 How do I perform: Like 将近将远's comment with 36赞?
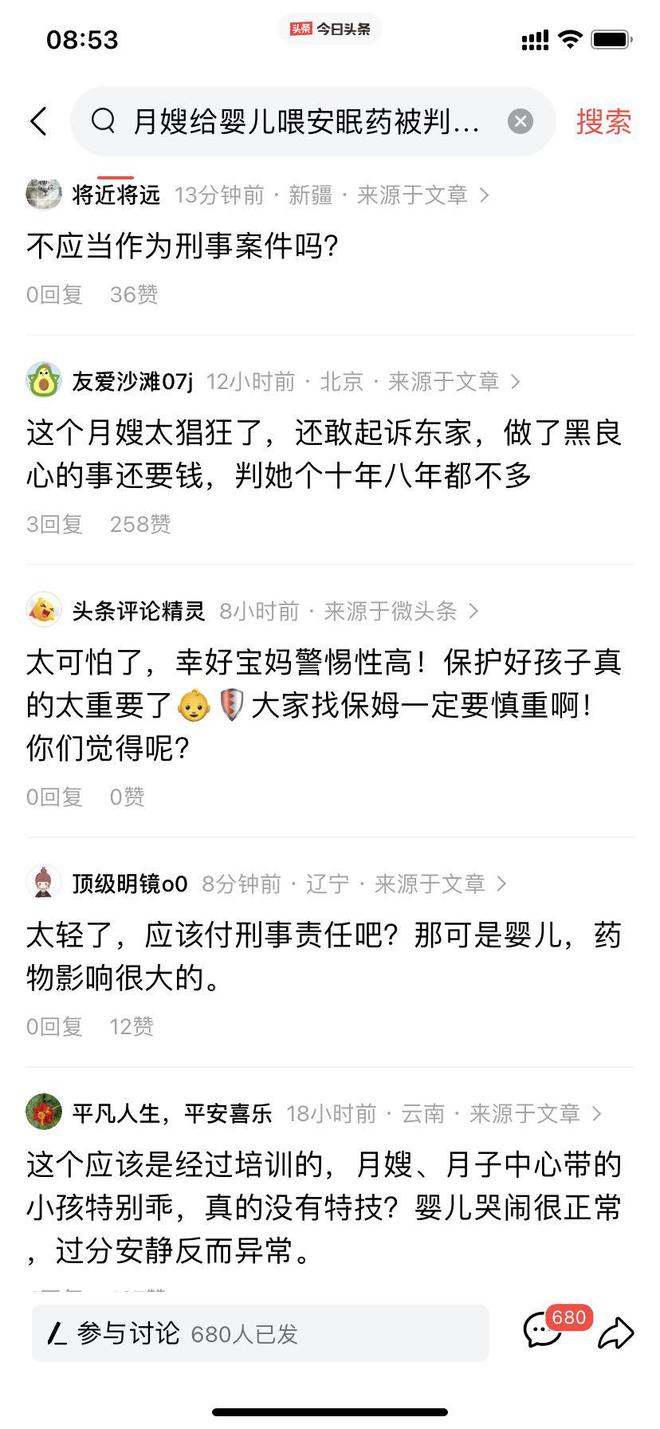(134, 295)
